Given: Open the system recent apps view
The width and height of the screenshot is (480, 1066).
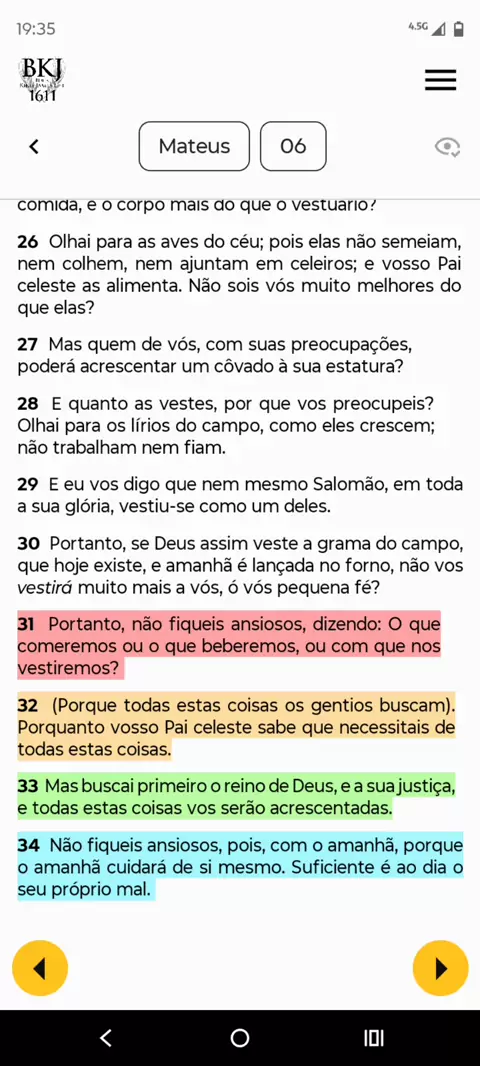Looking at the screenshot, I should tap(374, 1038).
